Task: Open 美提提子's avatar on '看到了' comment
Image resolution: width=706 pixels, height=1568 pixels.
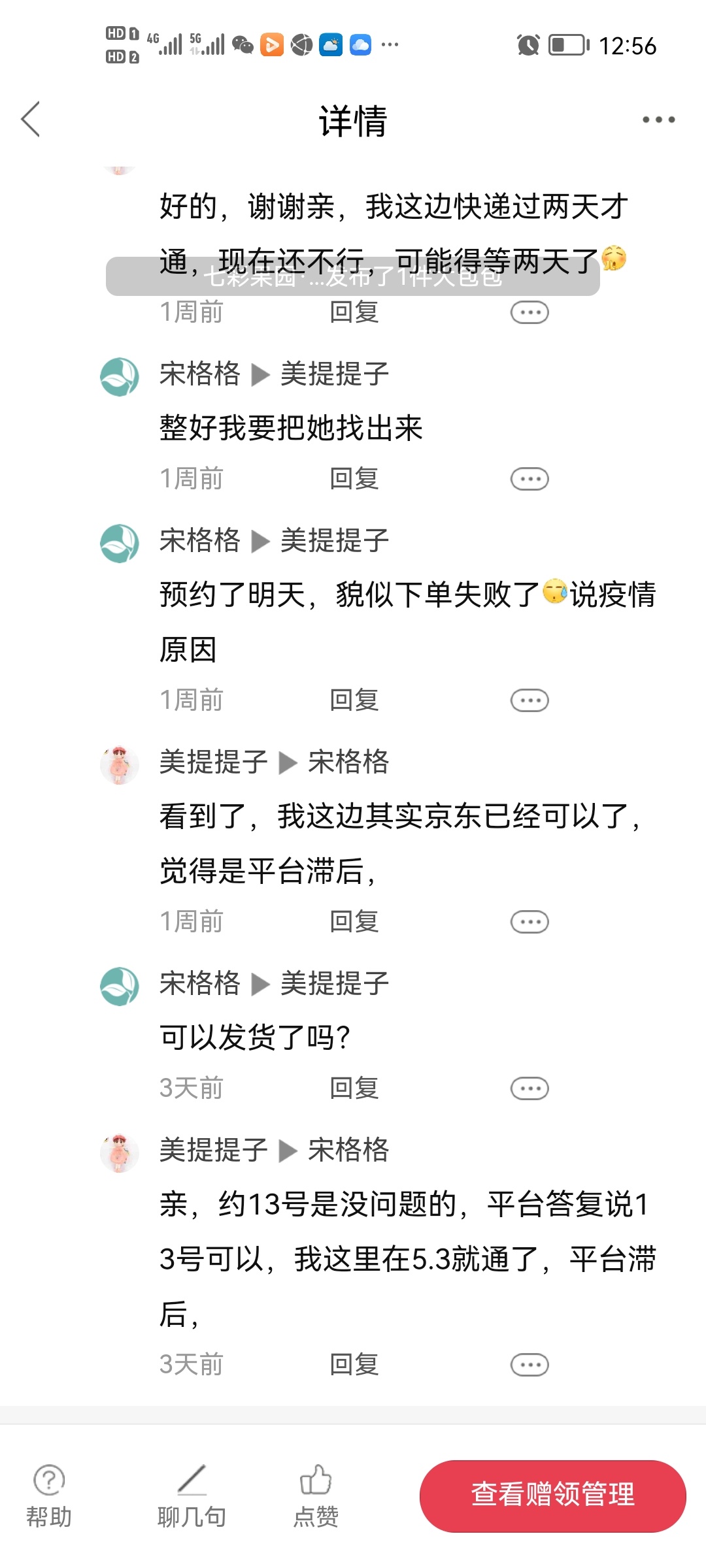Action: [119, 765]
